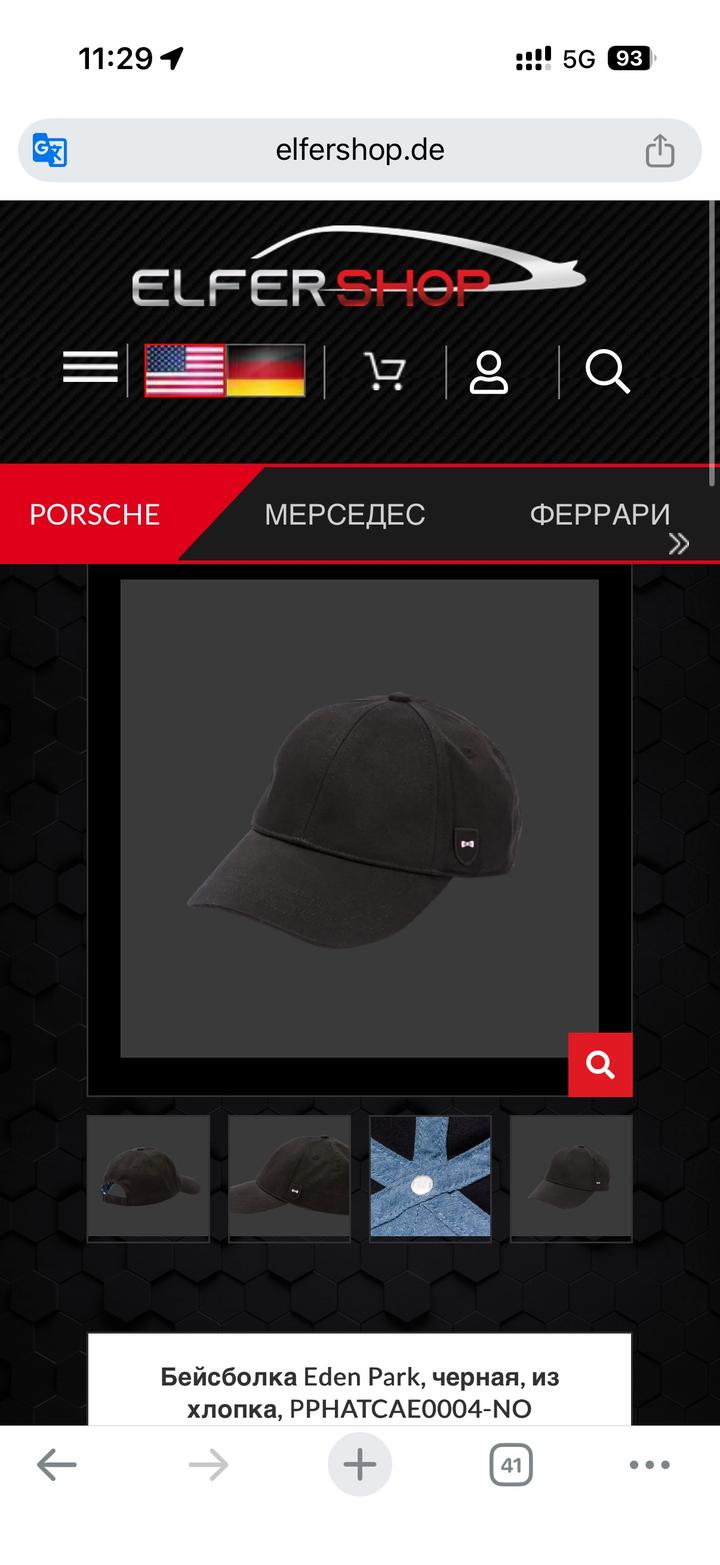
Task: Open the hamburger menu
Action: click(x=90, y=368)
